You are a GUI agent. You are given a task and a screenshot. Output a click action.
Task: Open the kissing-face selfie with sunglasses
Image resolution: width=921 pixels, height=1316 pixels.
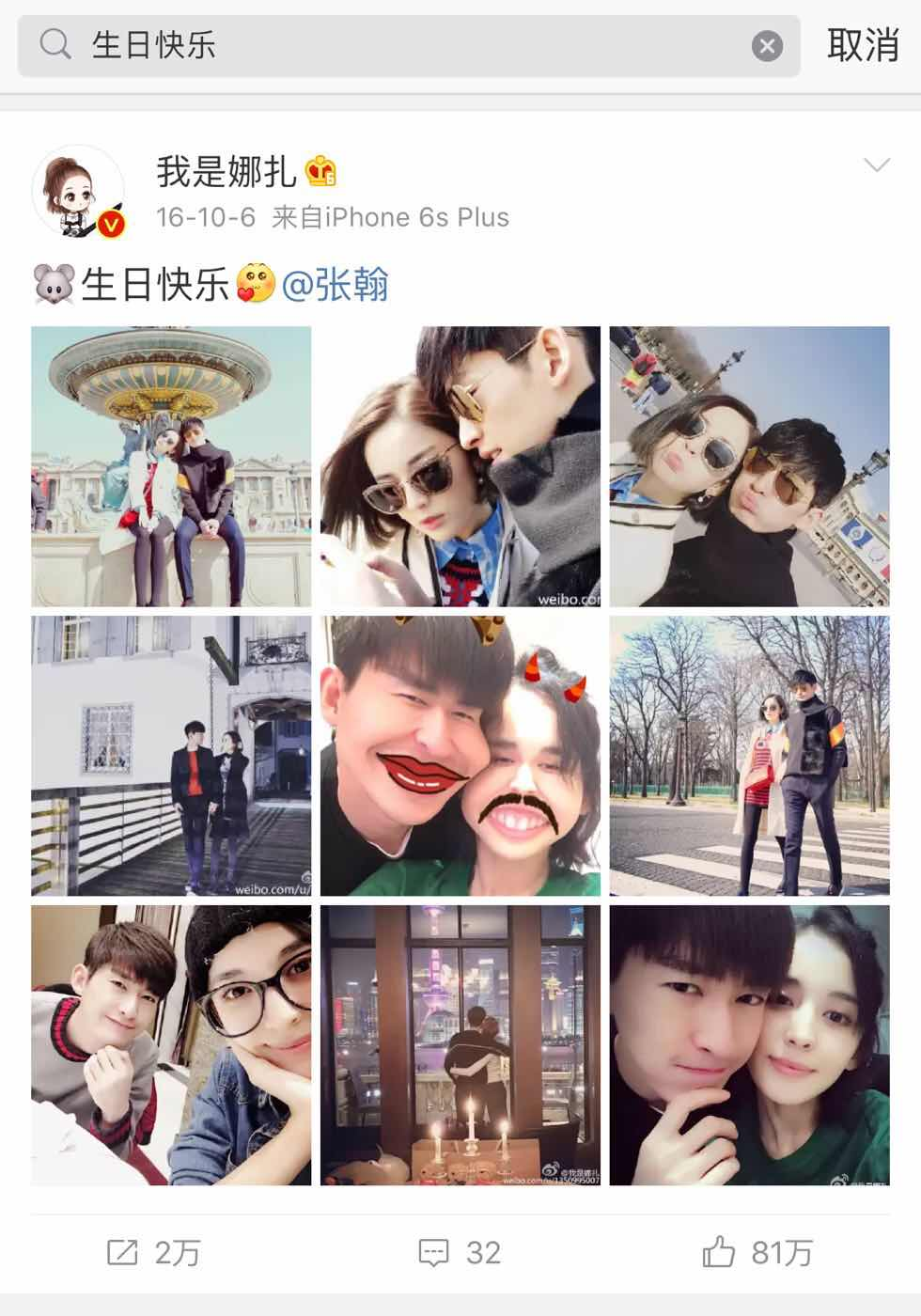tap(749, 466)
